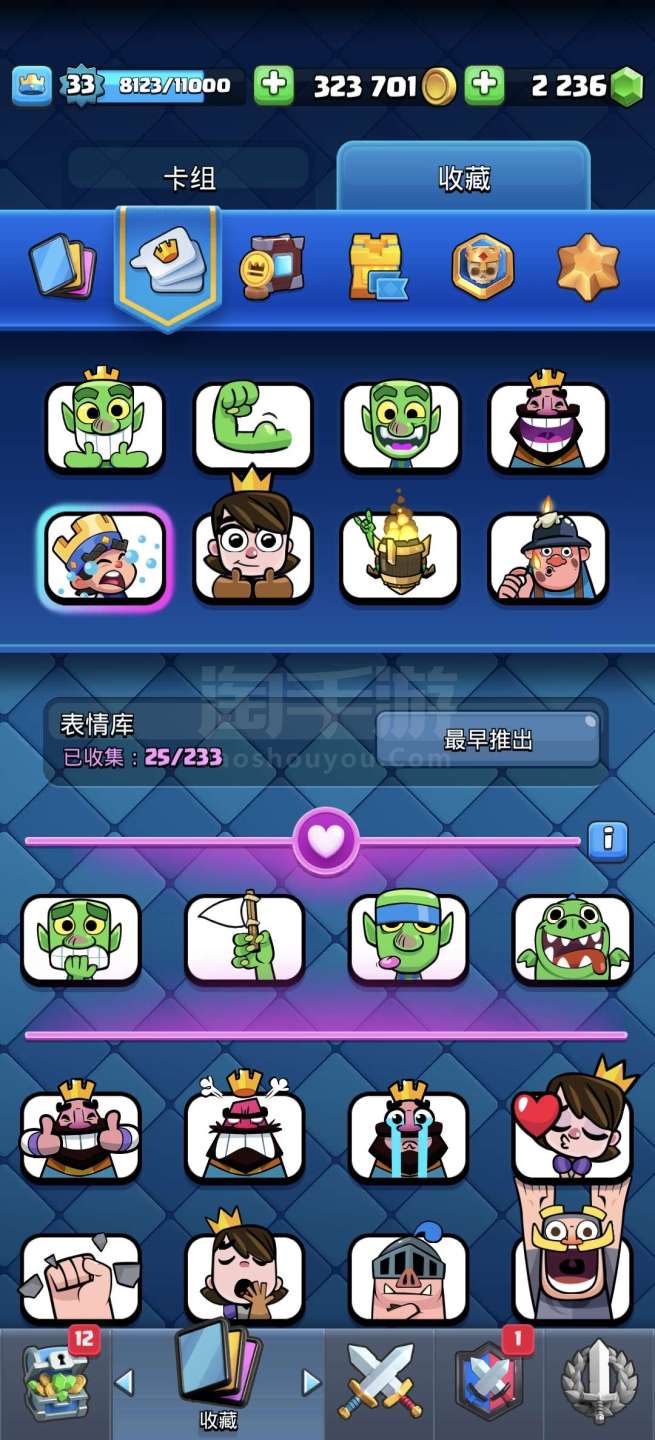
Task: Open the player profile crown icon
Action: (x=32, y=86)
